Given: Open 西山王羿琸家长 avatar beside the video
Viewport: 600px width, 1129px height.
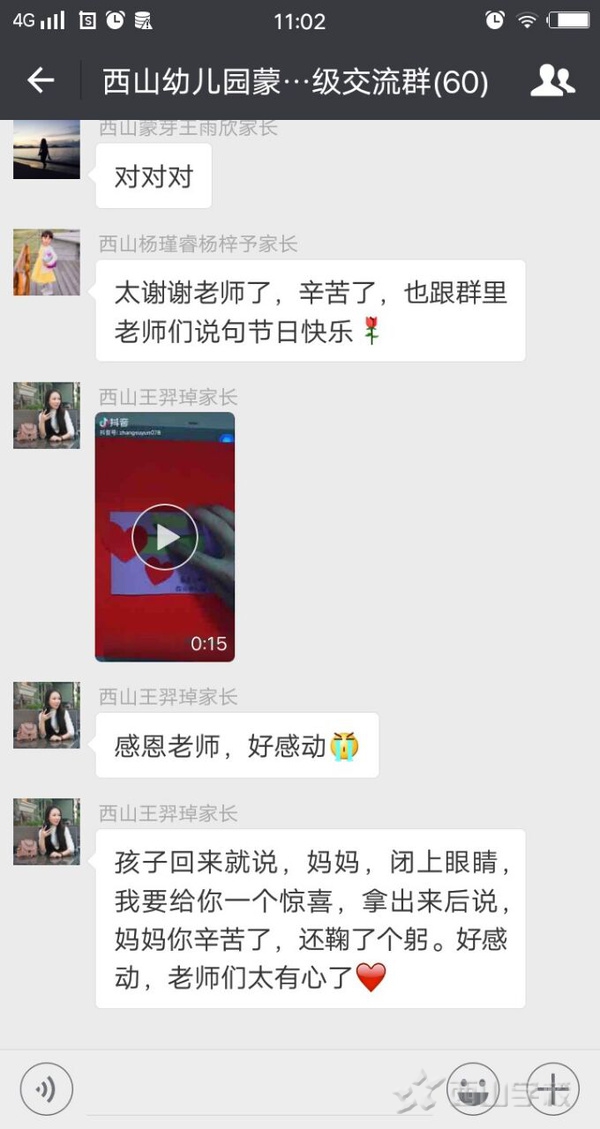Looking at the screenshot, I should coord(46,415).
